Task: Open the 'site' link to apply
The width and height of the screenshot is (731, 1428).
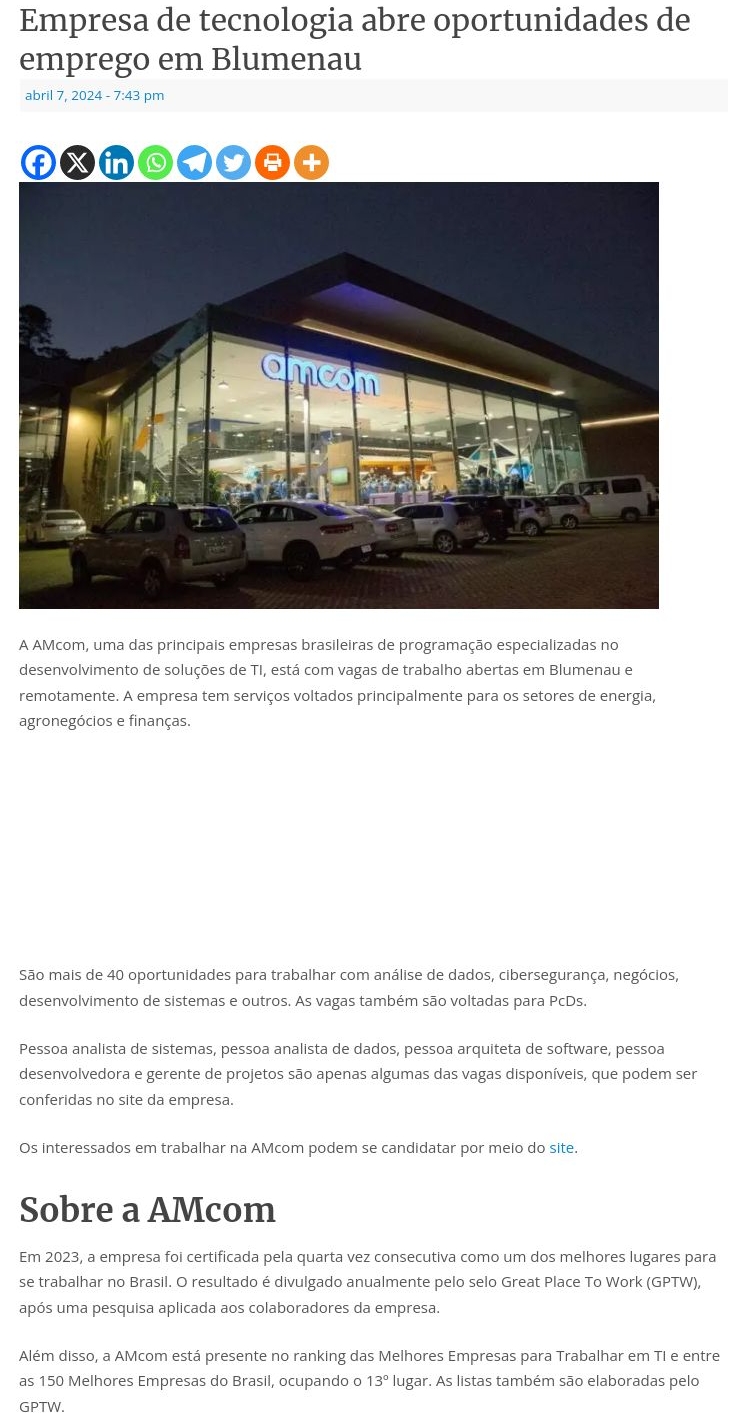Action: pyautogui.click(x=561, y=1147)
